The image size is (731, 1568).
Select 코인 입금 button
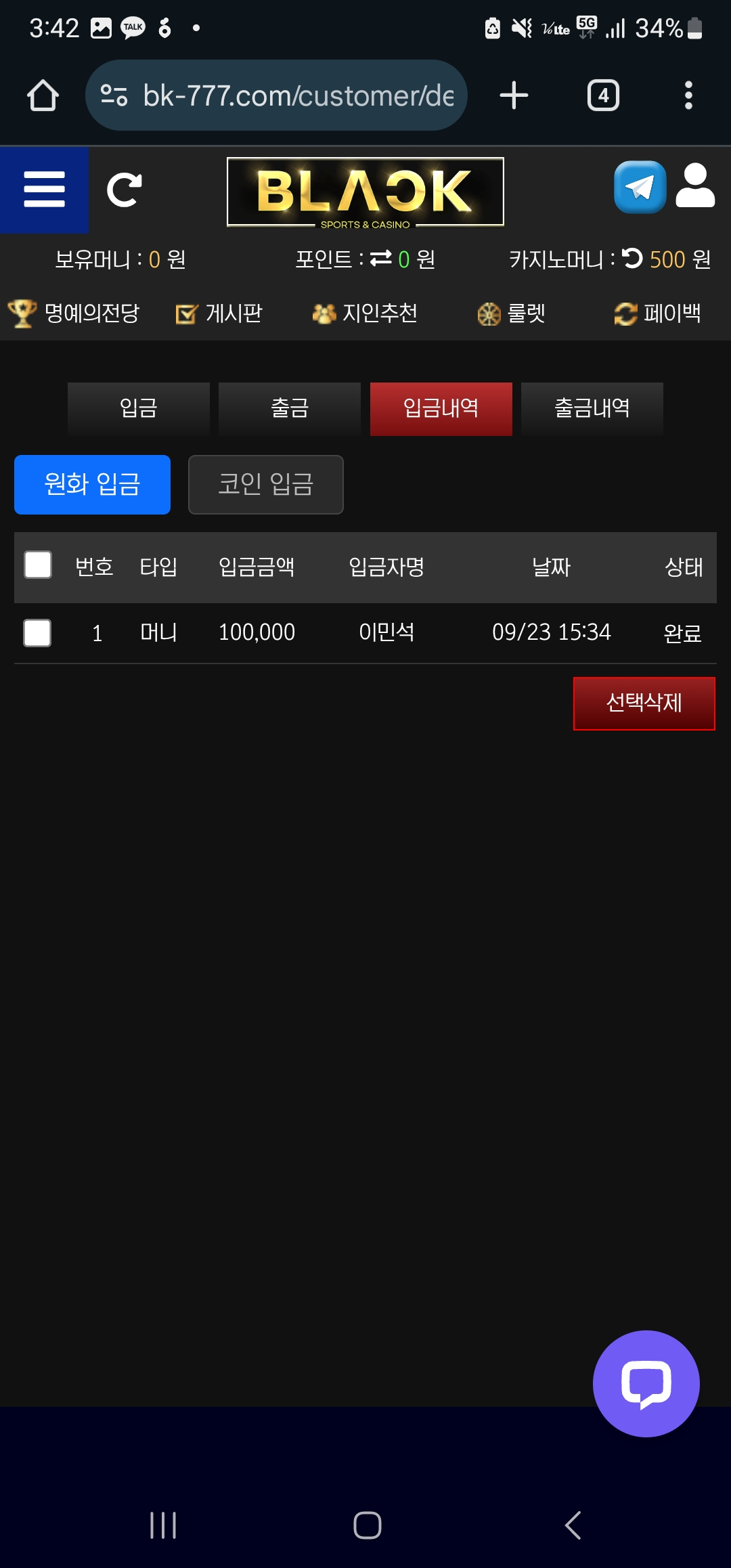point(265,485)
